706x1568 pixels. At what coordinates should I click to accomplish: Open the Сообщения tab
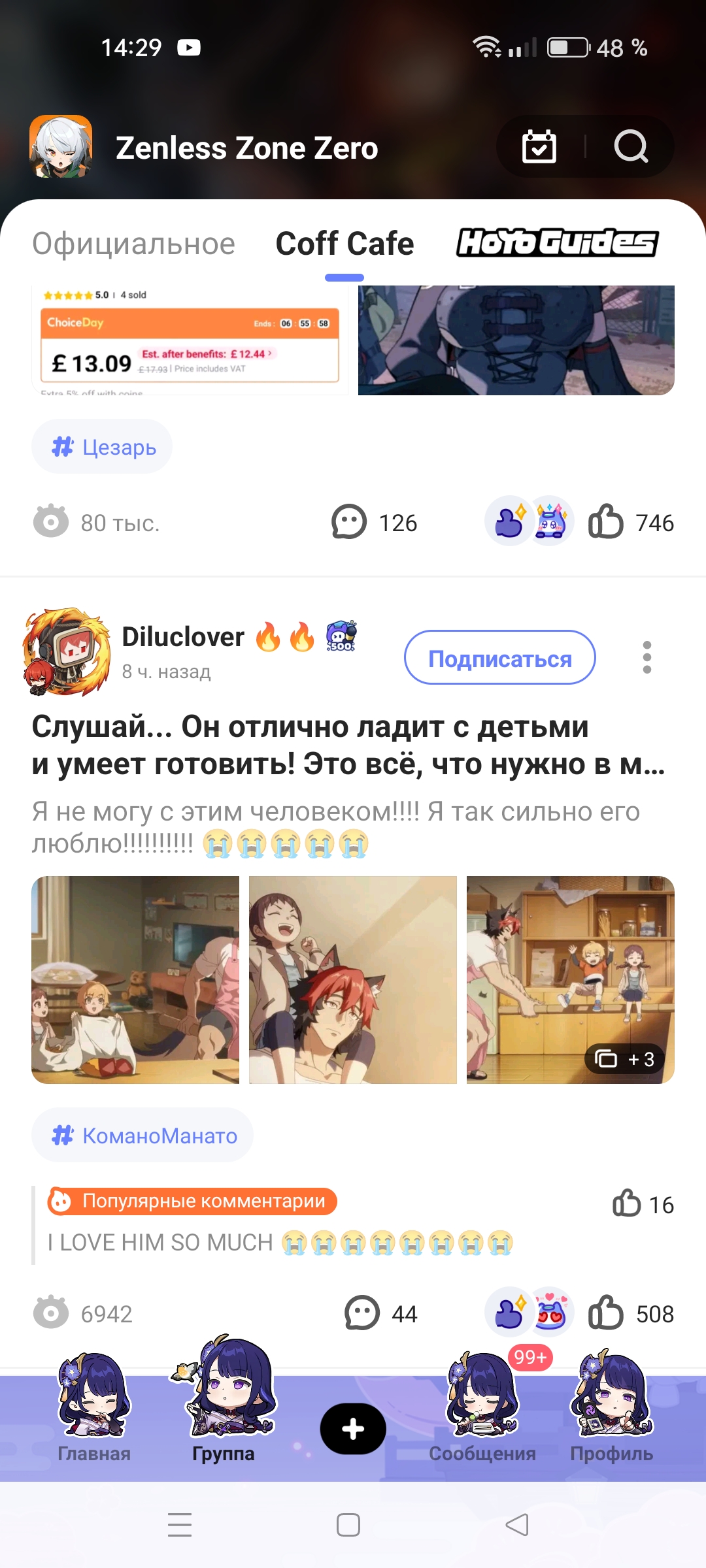[x=482, y=1413]
